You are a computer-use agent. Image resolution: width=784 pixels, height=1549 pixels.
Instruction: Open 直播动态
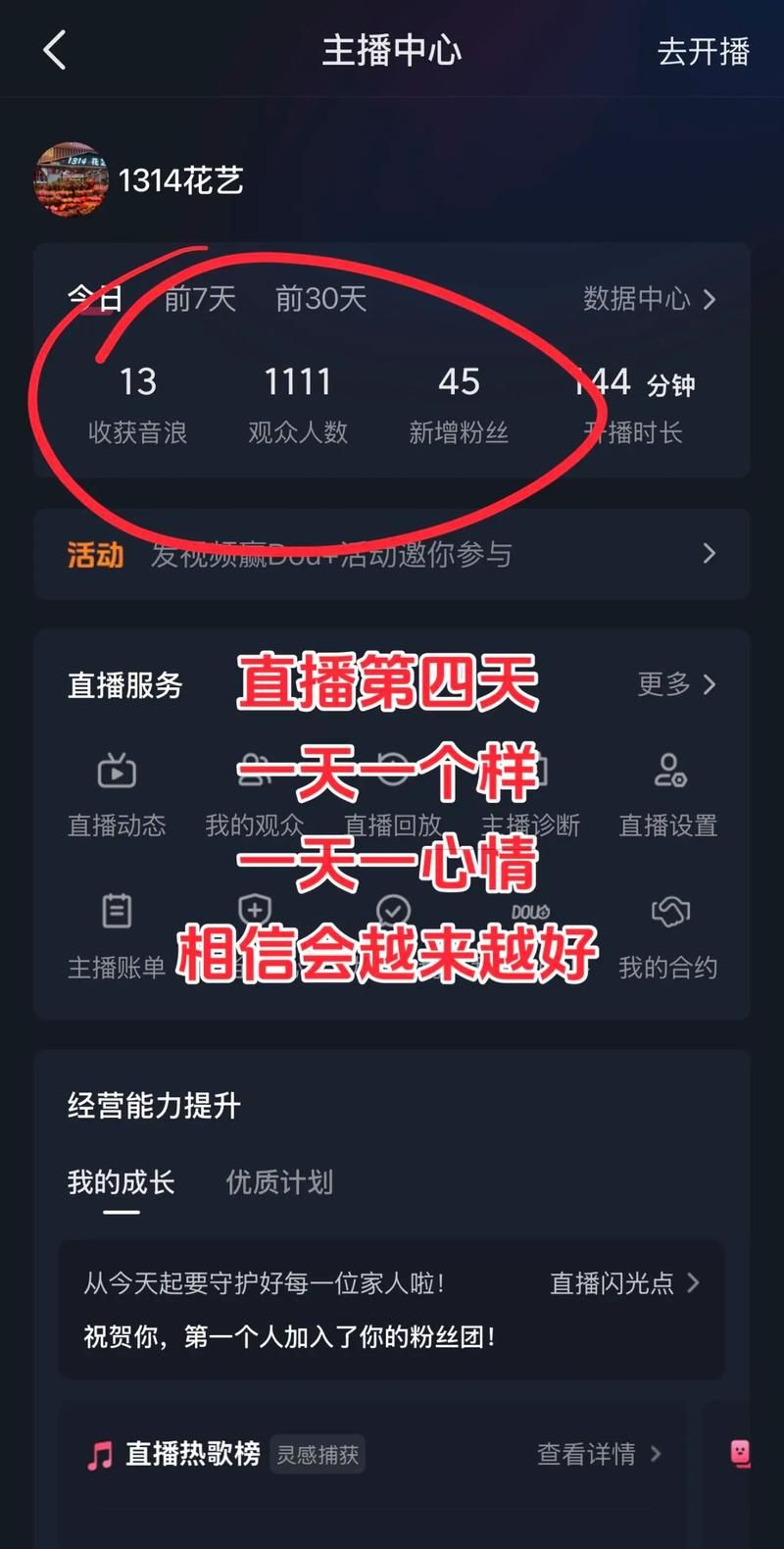tap(117, 792)
